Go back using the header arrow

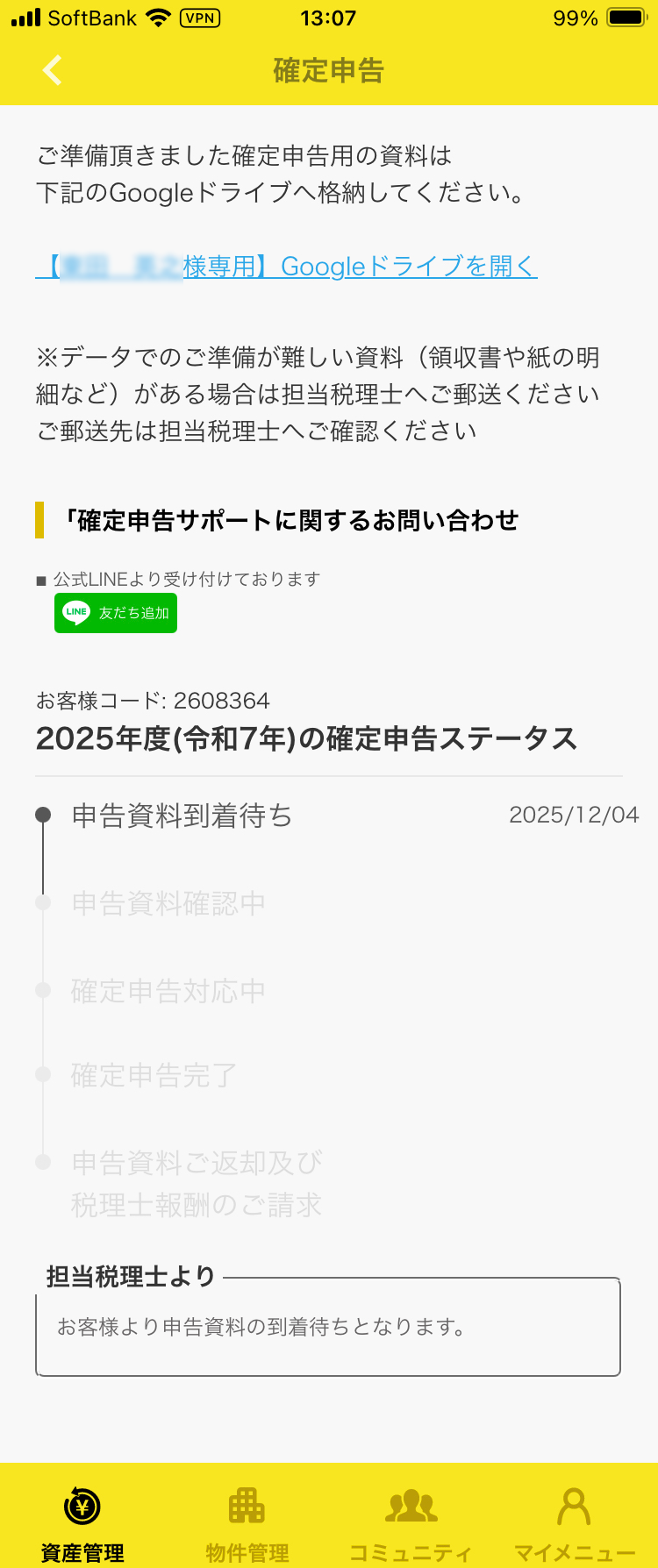tap(53, 70)
